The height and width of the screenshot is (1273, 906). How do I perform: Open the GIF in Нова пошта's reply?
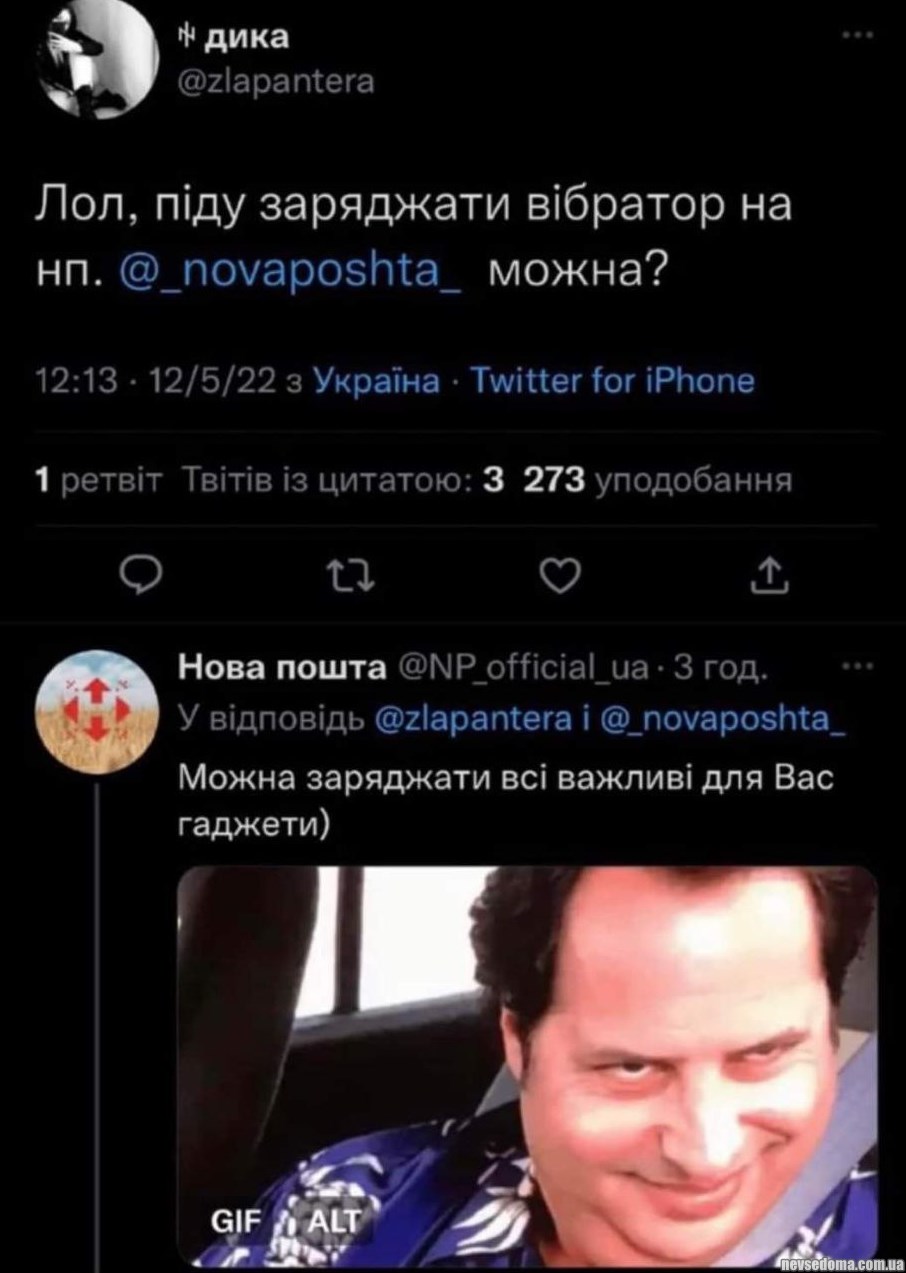click(x=527, y=1060)
